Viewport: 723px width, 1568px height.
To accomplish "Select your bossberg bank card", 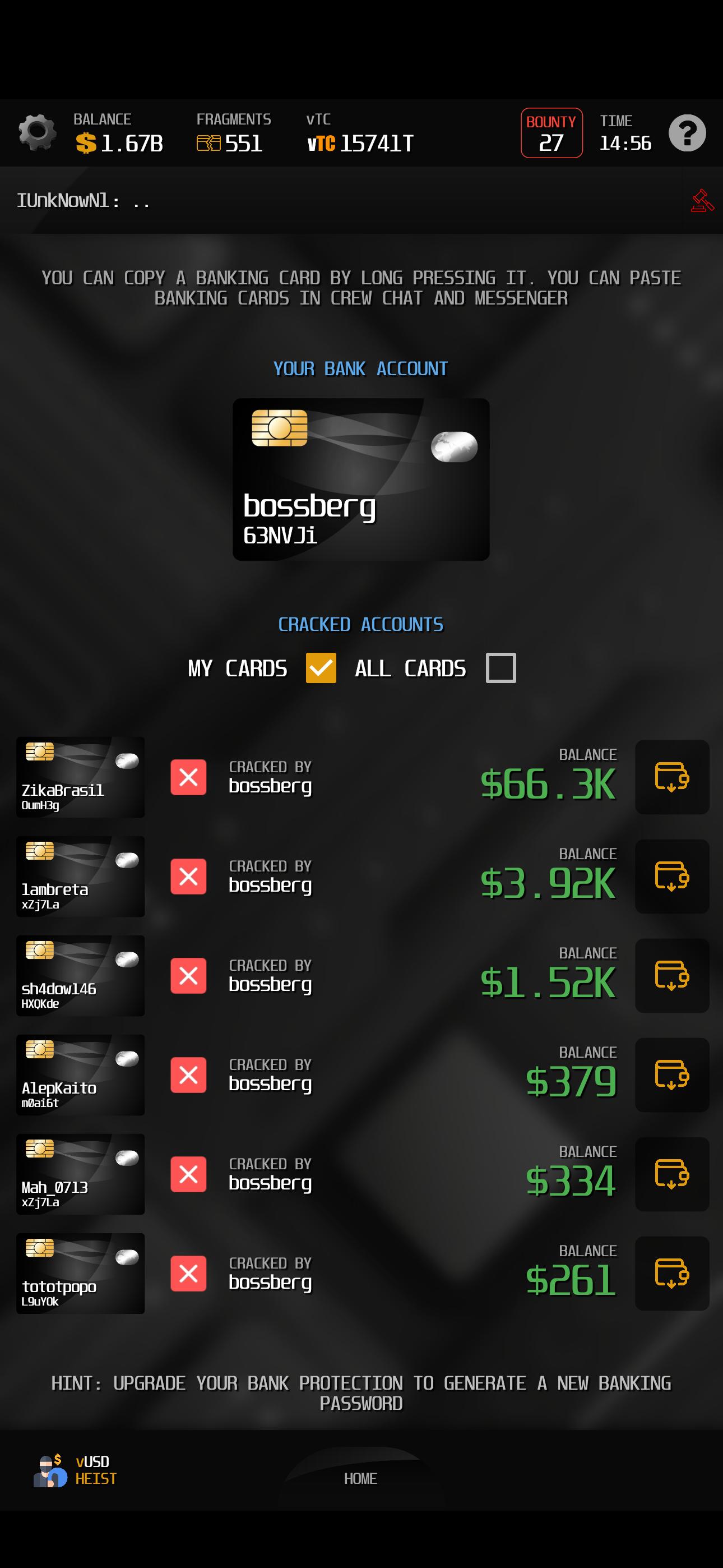I will pos(361,479).
